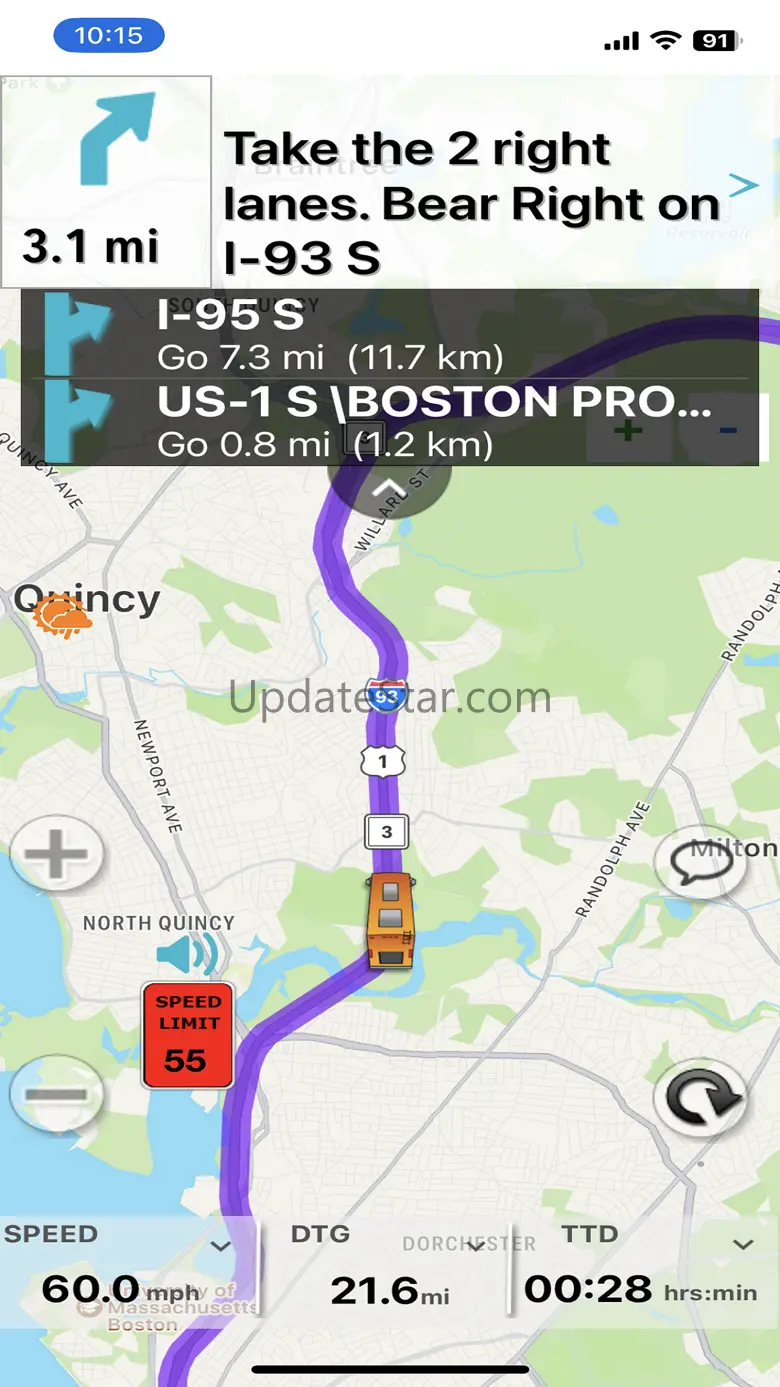Select the US-1 S Boston turn row

(390, 421)
